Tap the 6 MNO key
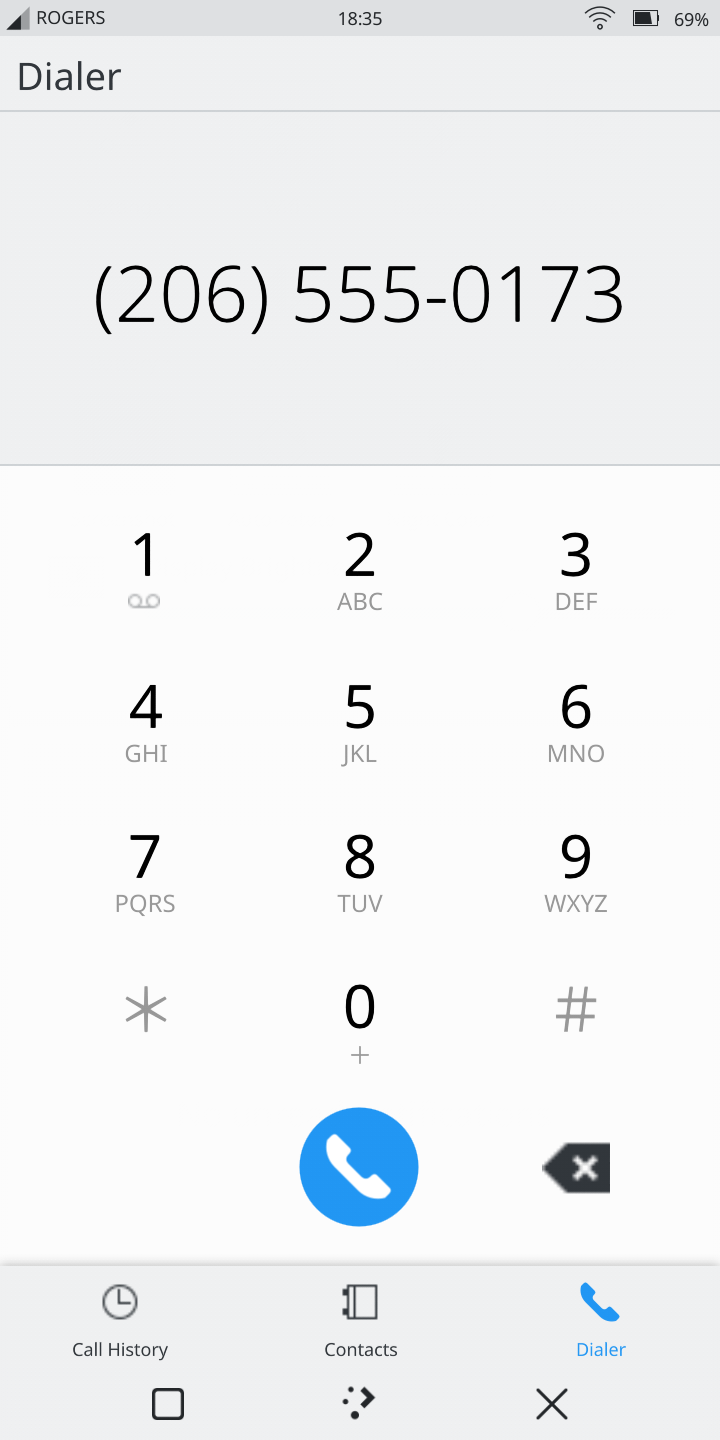720x1440 pixels. [576, 719]
